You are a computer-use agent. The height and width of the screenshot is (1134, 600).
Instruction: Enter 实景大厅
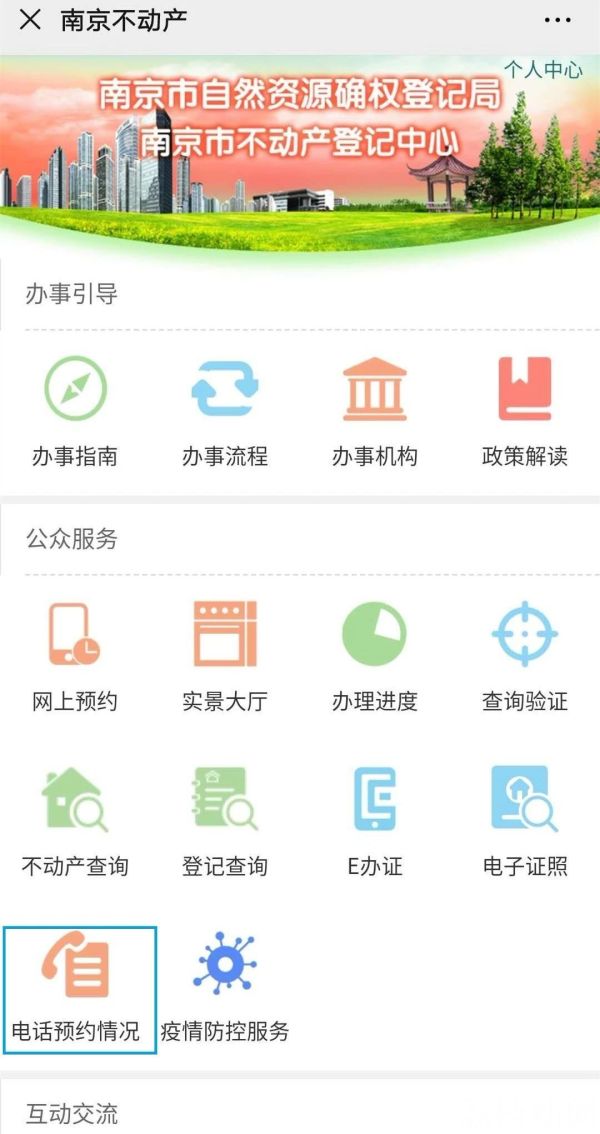click(x=225, y=656)
